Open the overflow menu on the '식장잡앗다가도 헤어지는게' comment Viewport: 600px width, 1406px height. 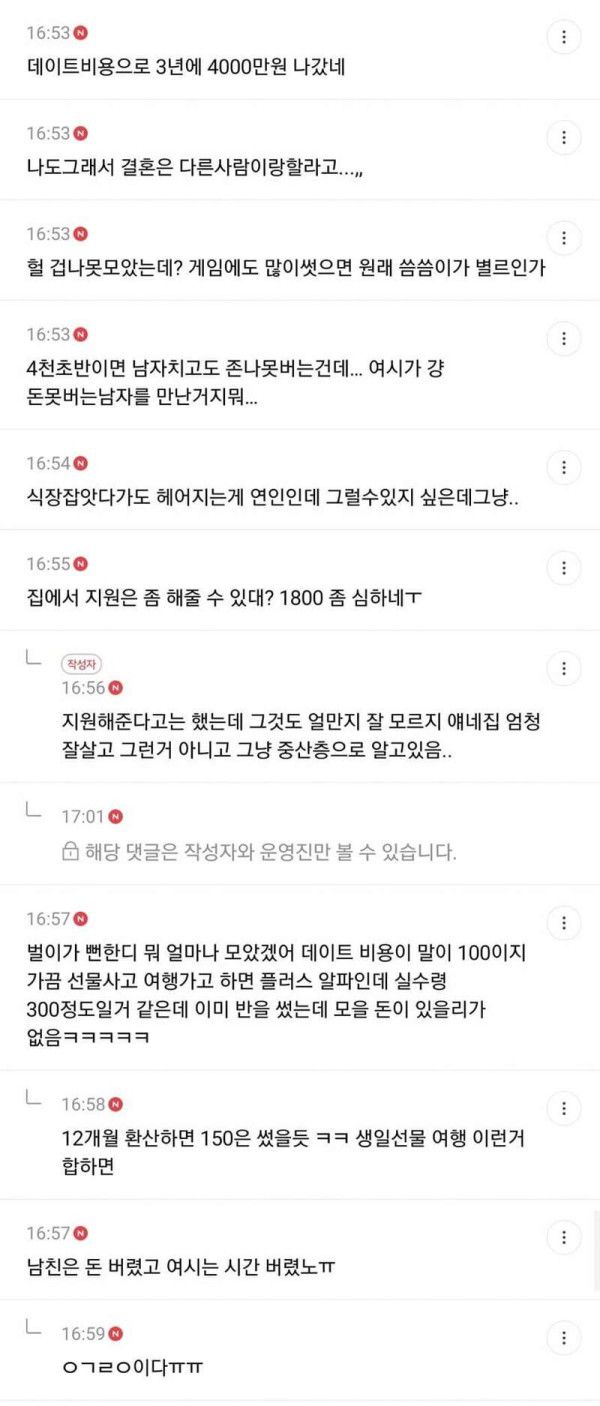[x=564, y=467]
